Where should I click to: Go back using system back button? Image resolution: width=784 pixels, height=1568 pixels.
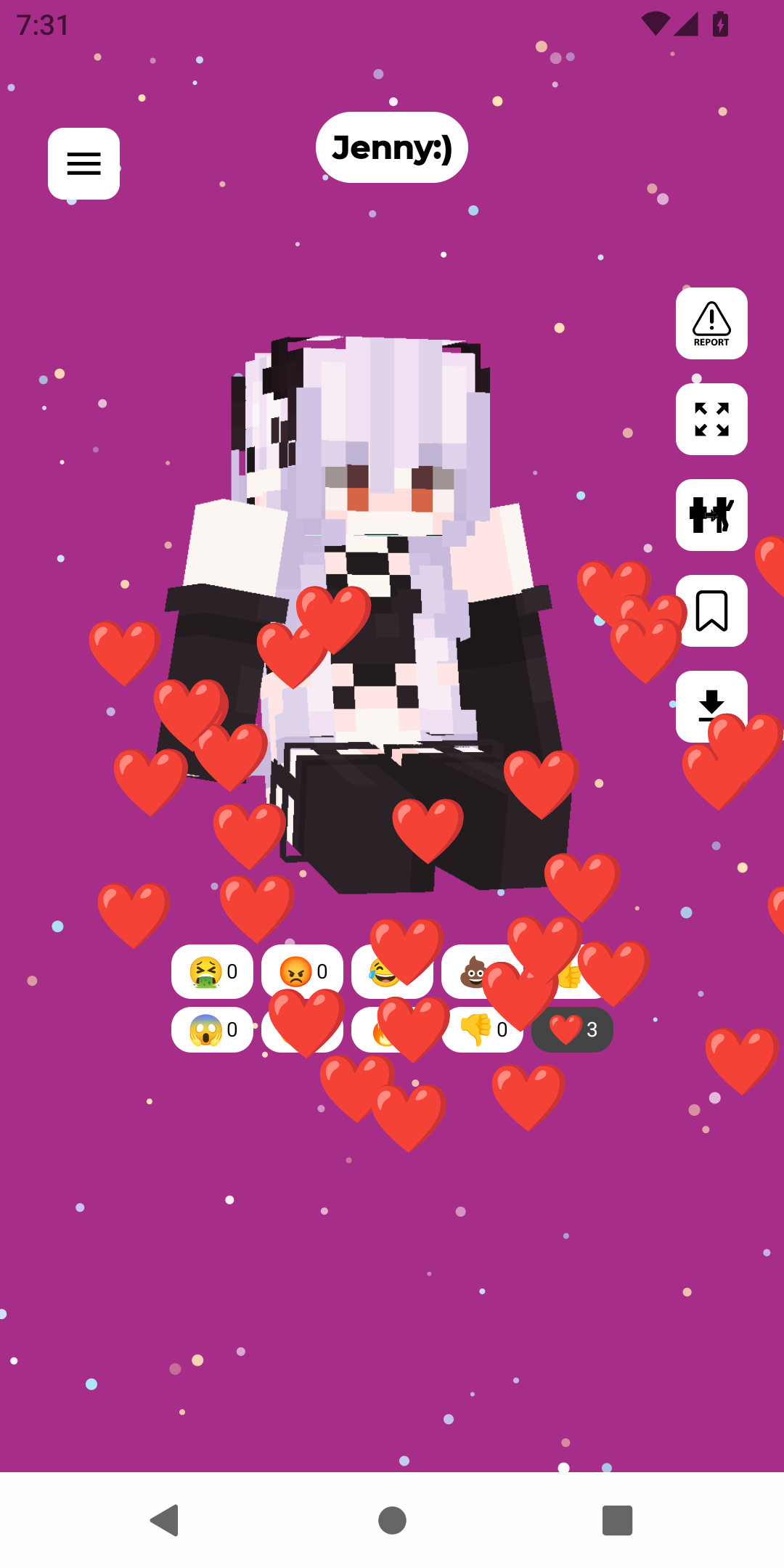coord(164,1520)
